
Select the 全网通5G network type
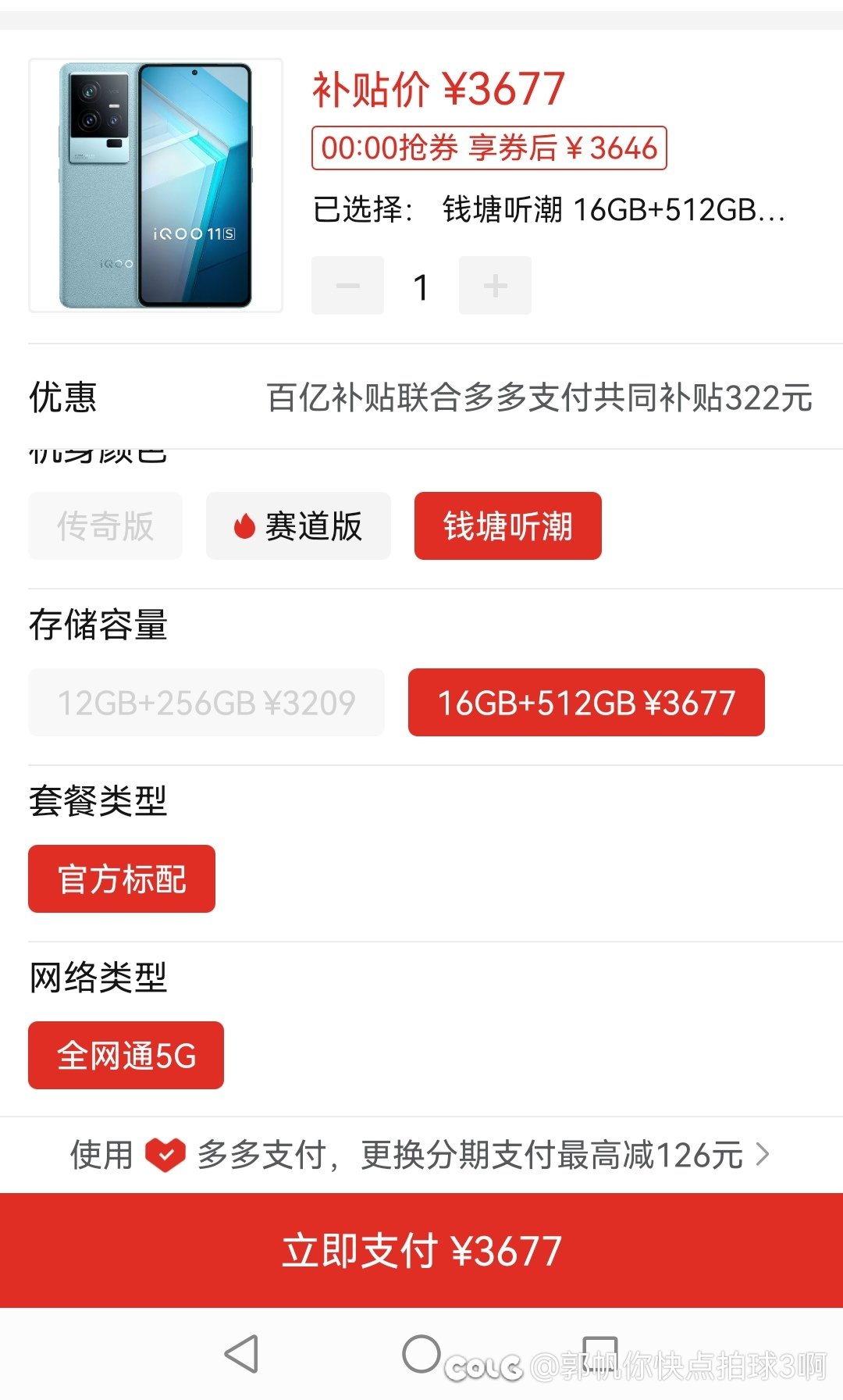point(126,1055)
